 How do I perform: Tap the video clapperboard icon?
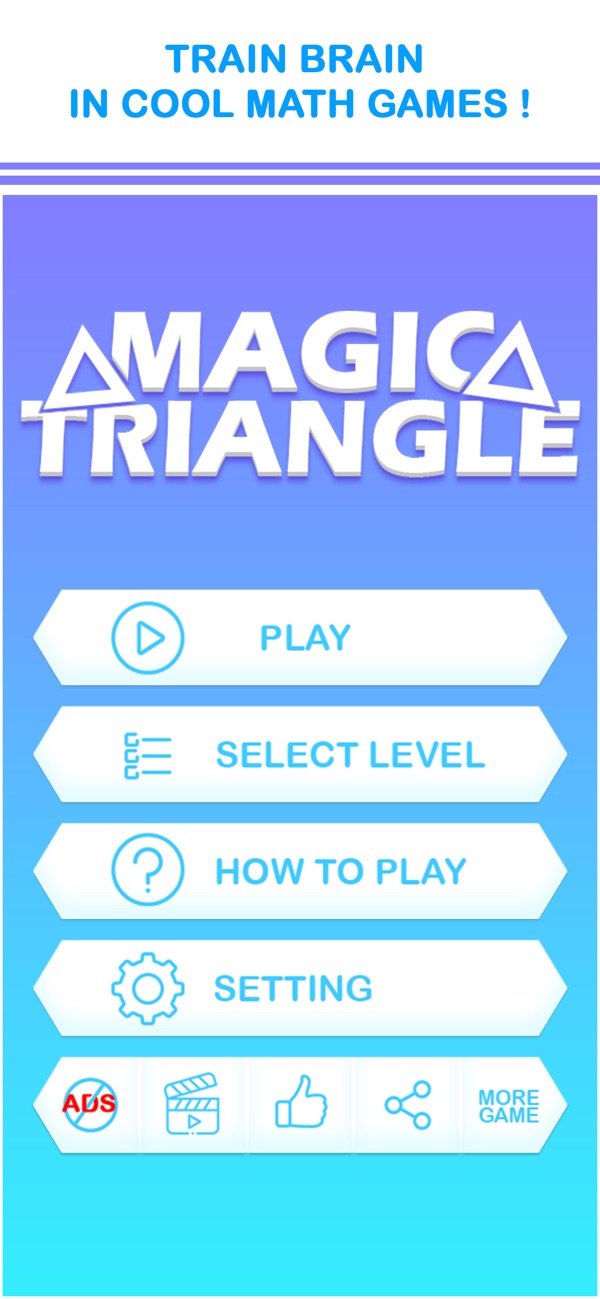[192, 1105]
